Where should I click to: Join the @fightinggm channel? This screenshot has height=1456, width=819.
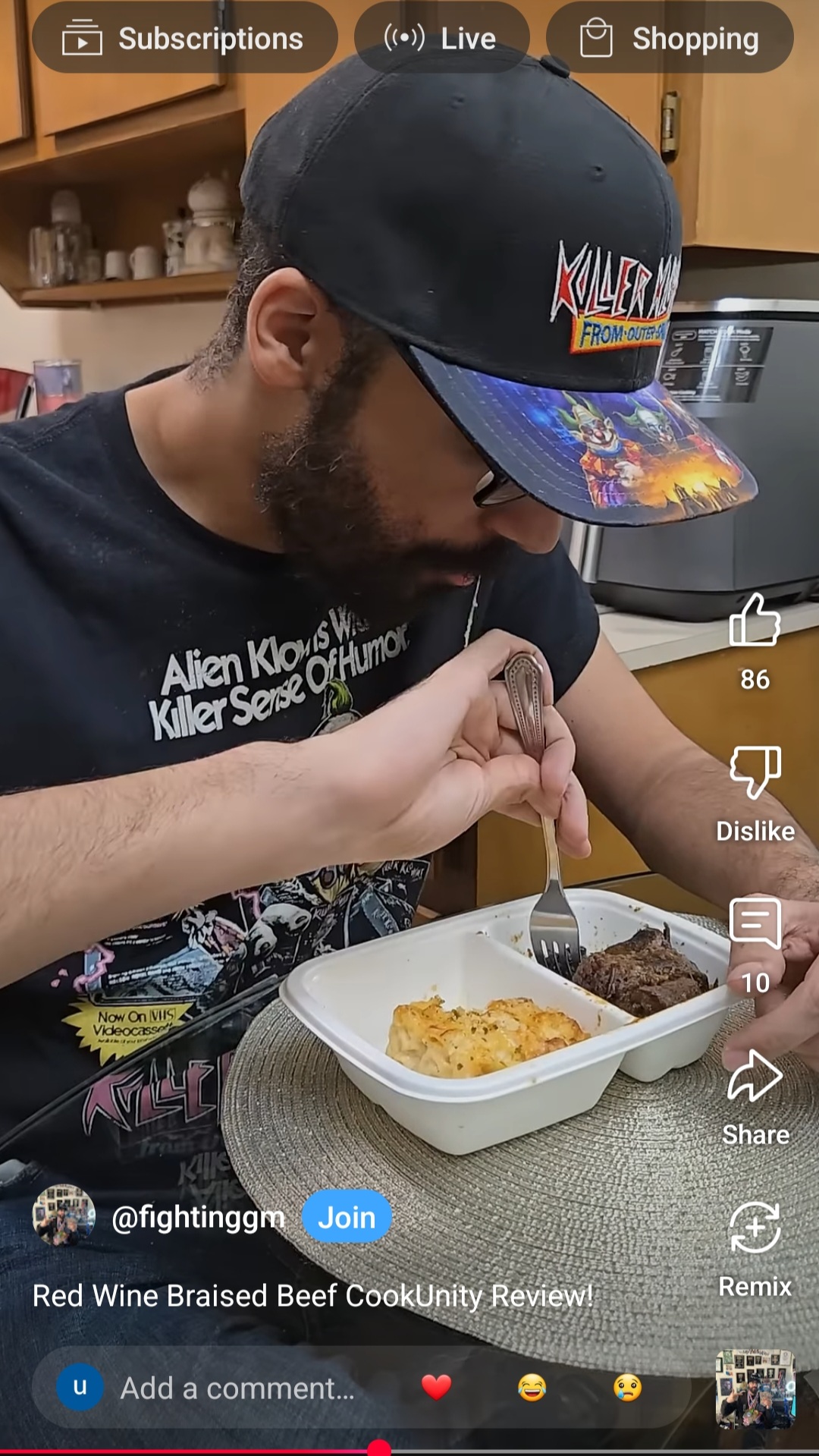(x=347, y=1218)
